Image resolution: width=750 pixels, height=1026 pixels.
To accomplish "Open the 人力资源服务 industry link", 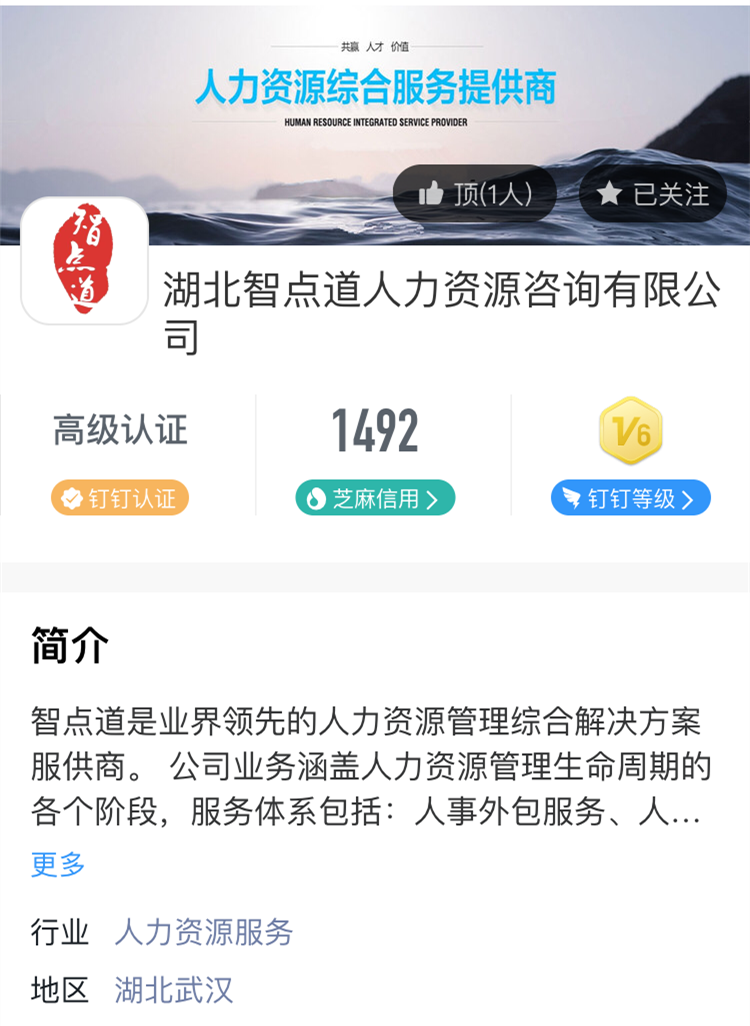I will [x=204, y=932].
